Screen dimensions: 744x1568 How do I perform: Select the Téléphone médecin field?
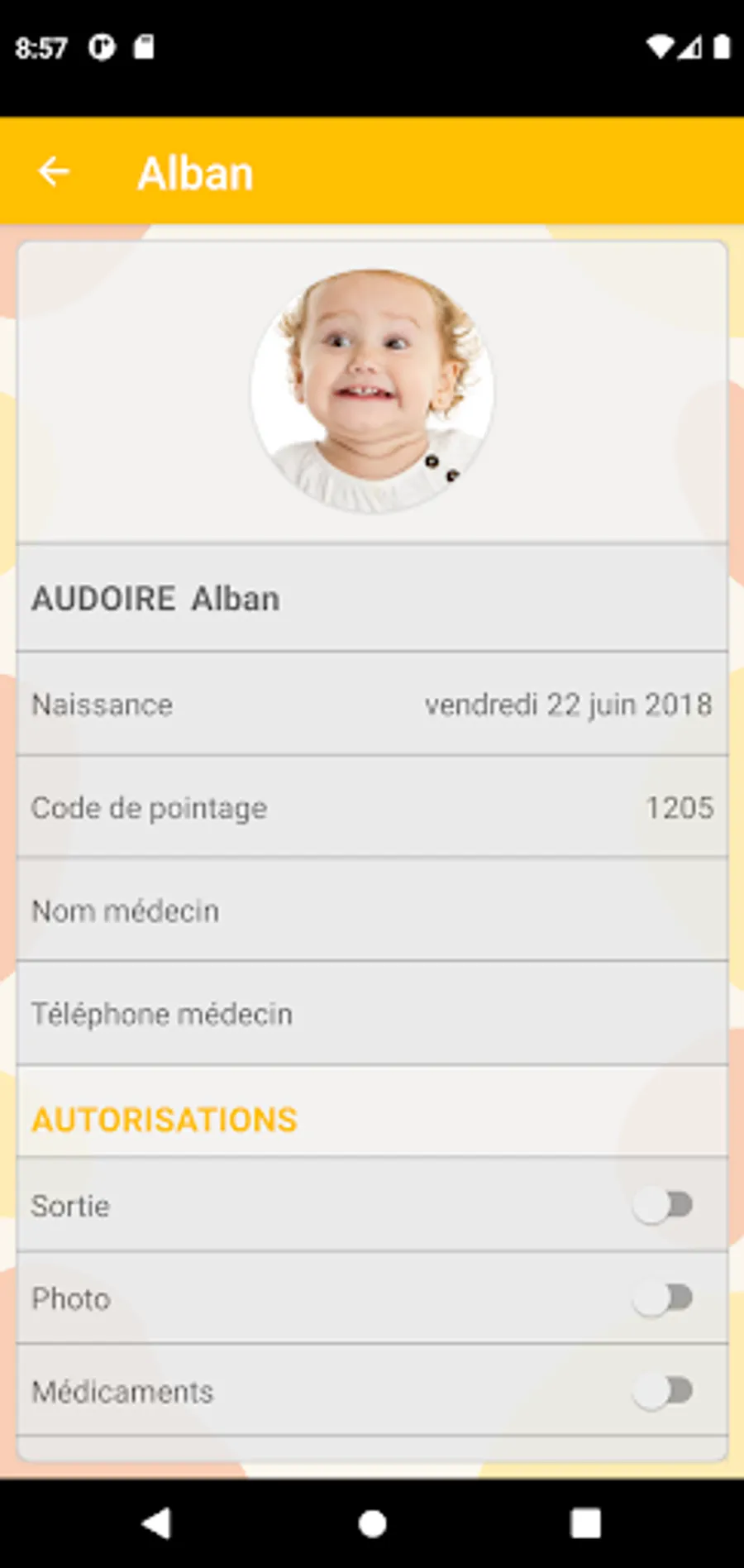372,1014
